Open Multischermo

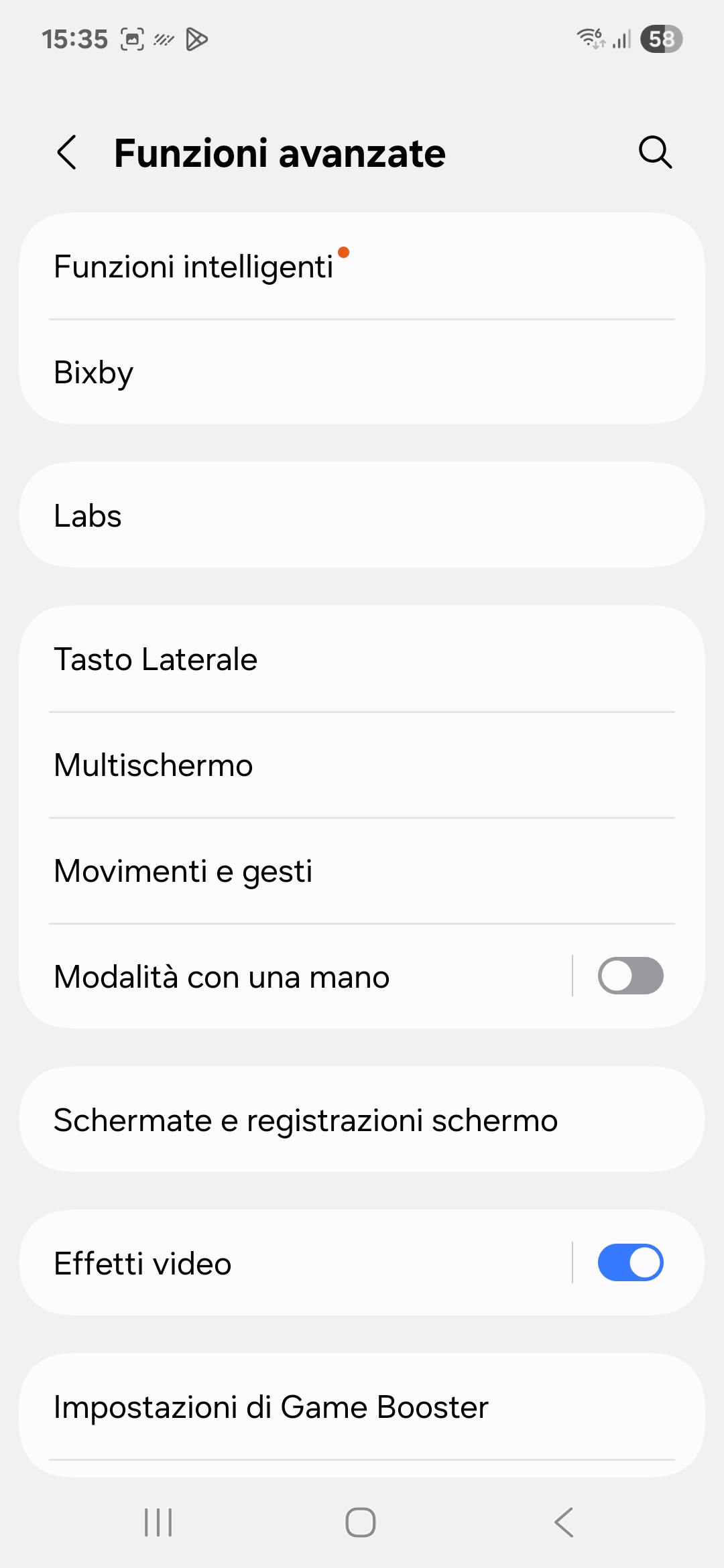click(x=362, y=765)
